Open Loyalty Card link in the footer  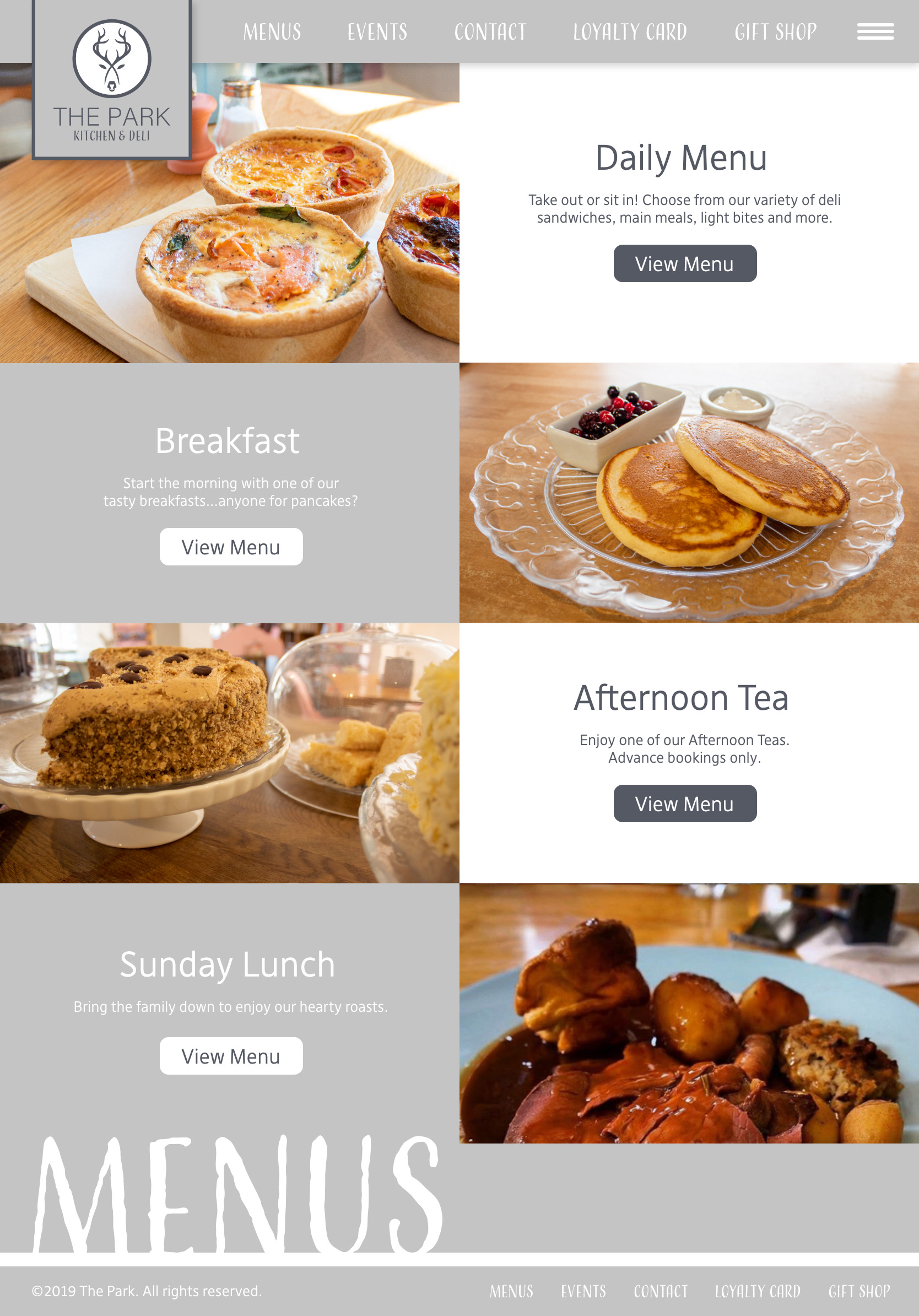click(757, 1291)
